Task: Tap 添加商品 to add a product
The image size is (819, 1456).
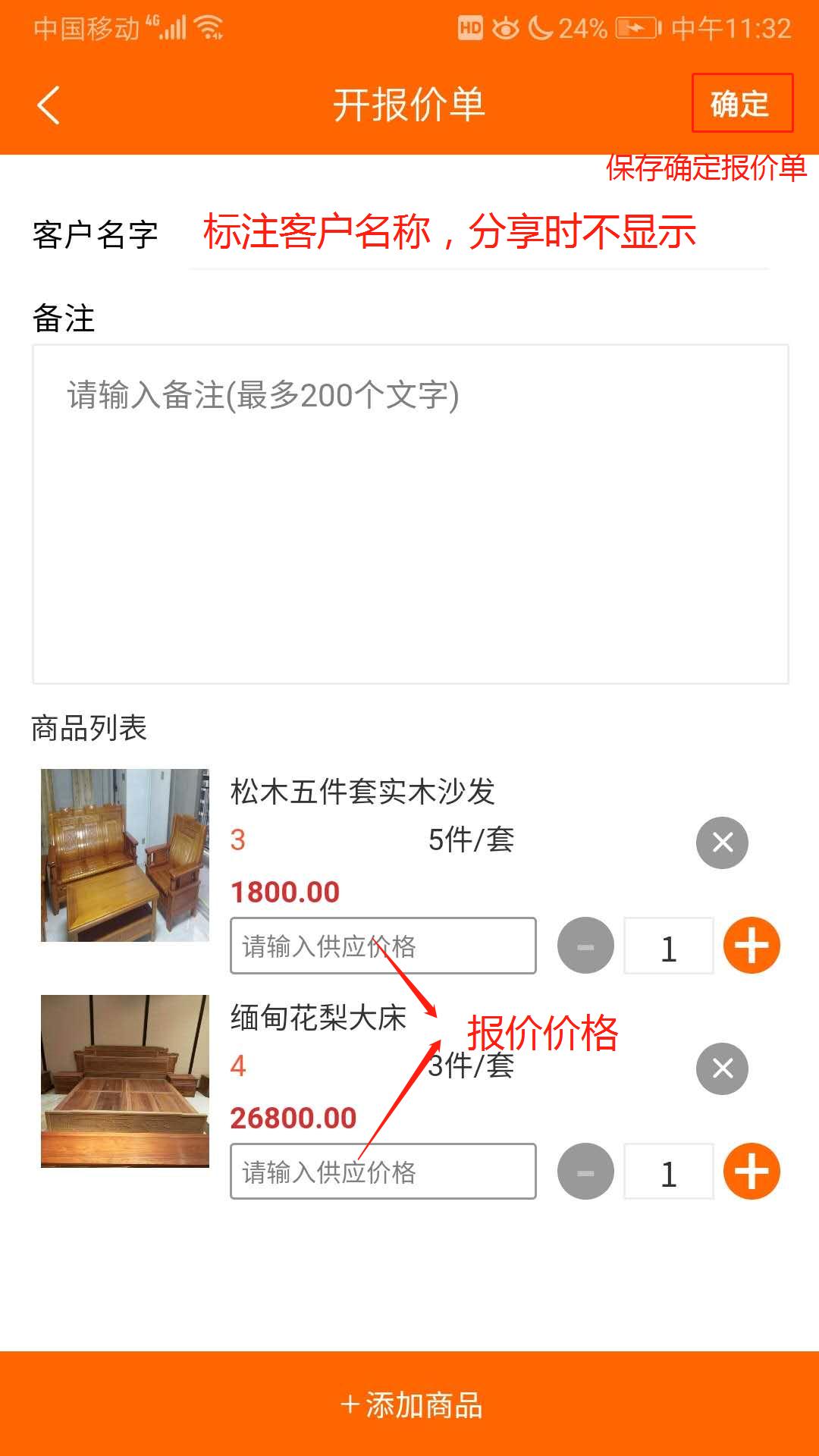Action: [x=409, y=1404]
